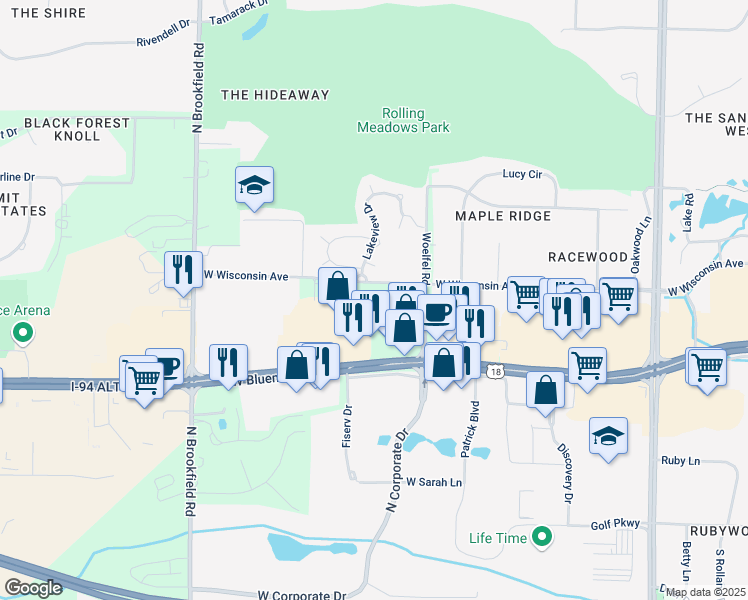Tap the shopping bag marker by Discovery Dr
748x600 pixels.
[545, 391]
